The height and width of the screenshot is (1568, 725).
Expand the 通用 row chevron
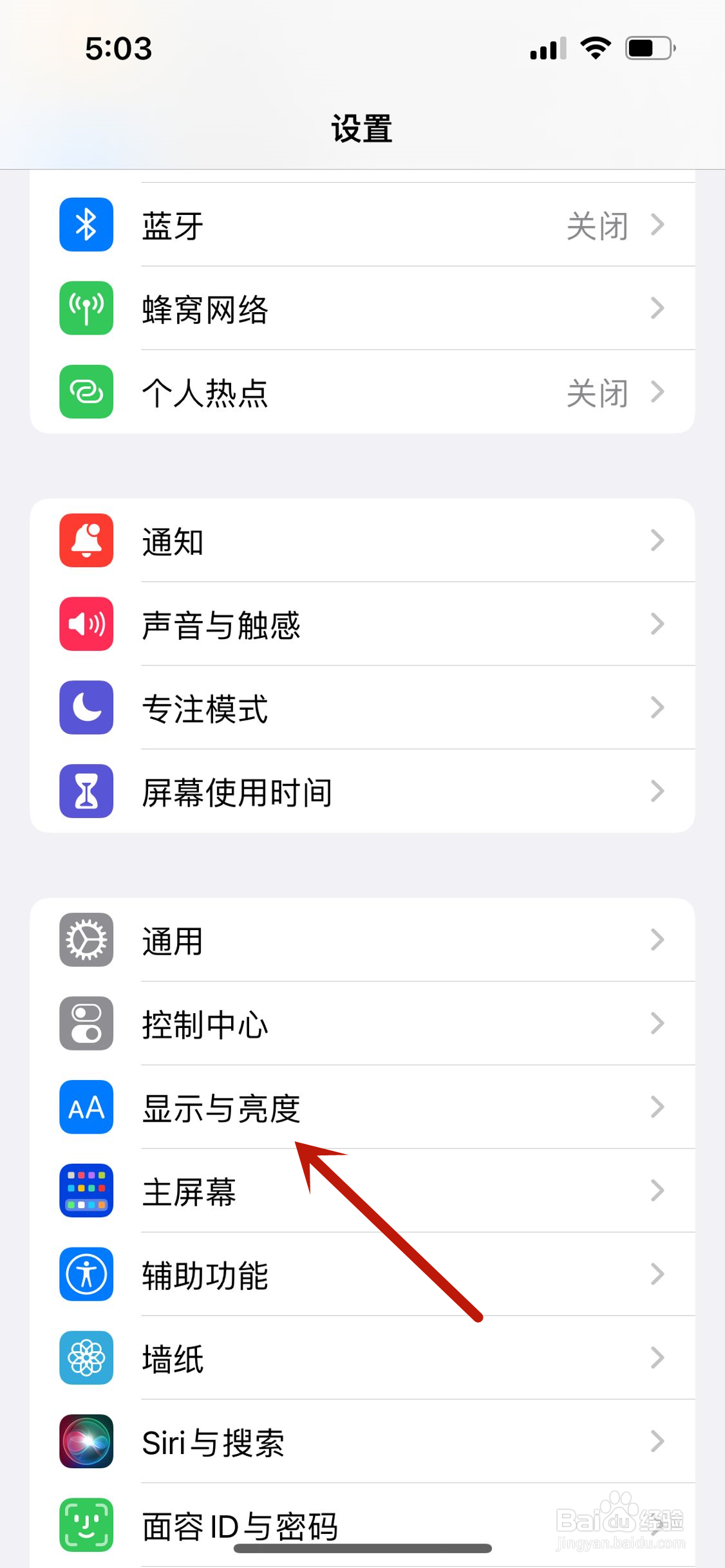point(658,941)
